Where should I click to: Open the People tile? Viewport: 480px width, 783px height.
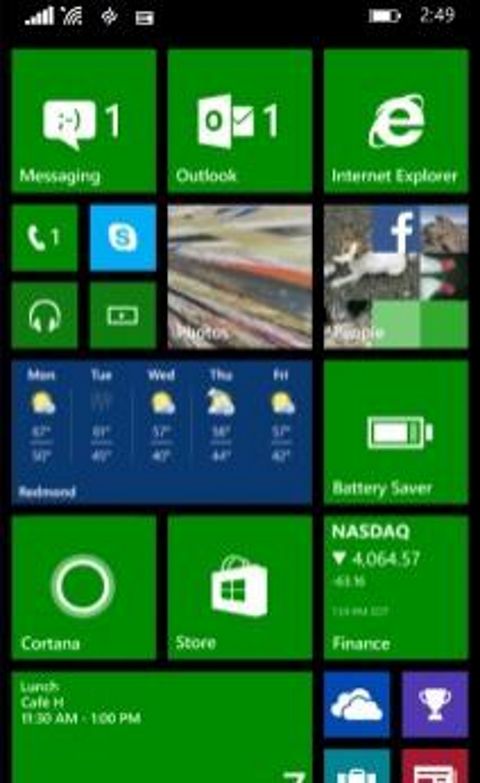[x=396, y=276]
